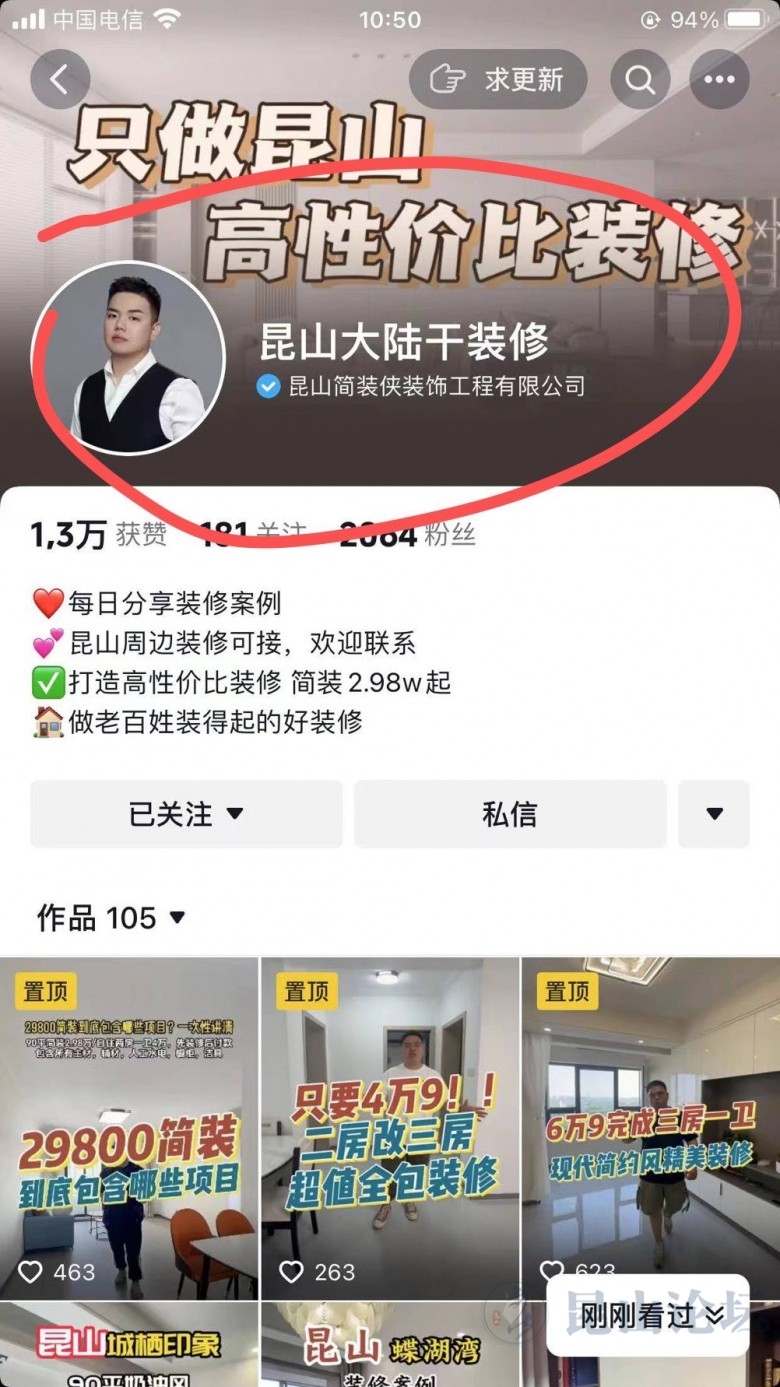780x1387 pixels.
Task: Expand the arrow button beside 私信
Action: [714, 814]
